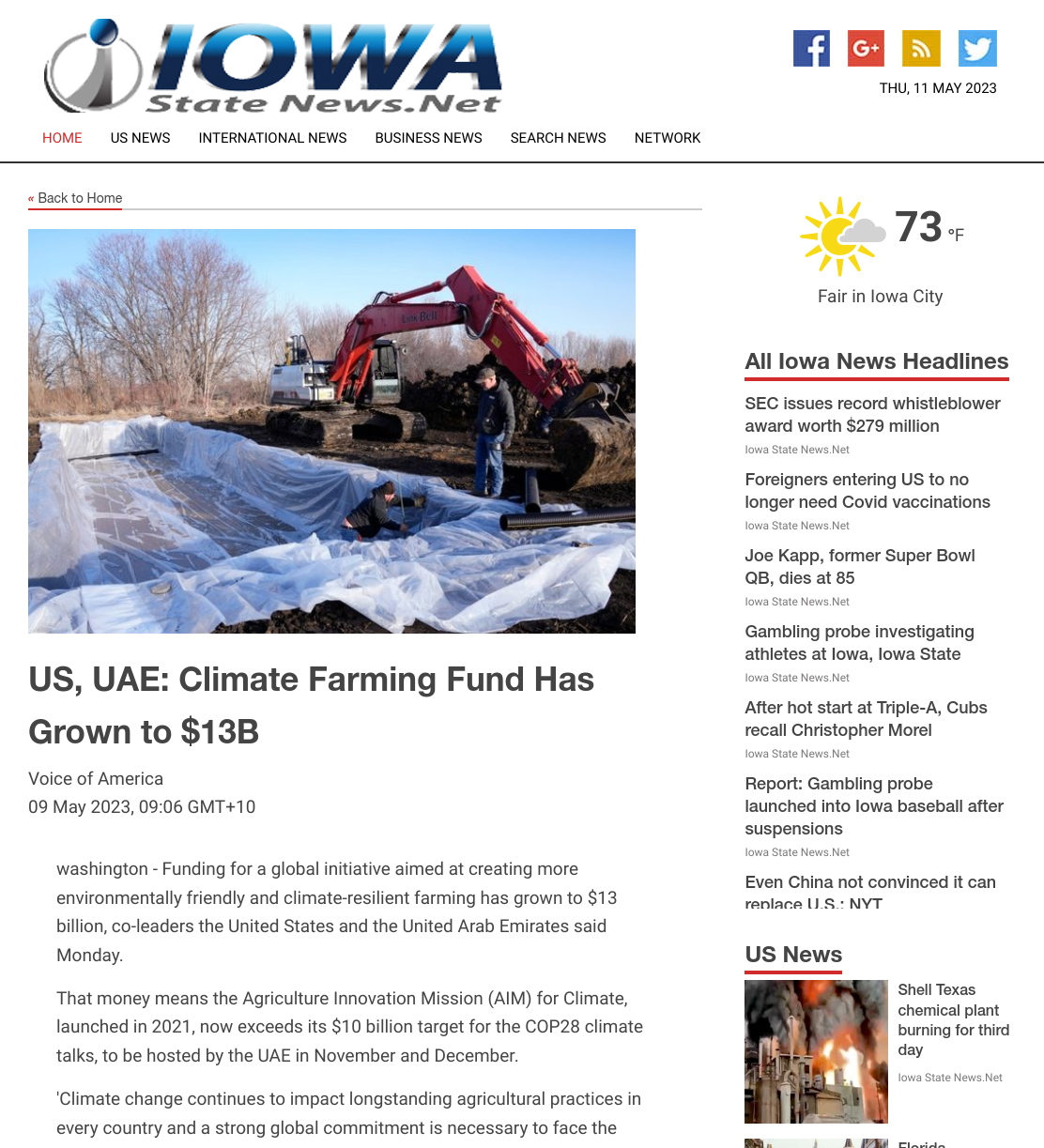Image resolution: width=1044 pixels, height=1148 pixels.
Task: Open Joe Kapp dies at 85 story
Action: click(x=860, y=567)
